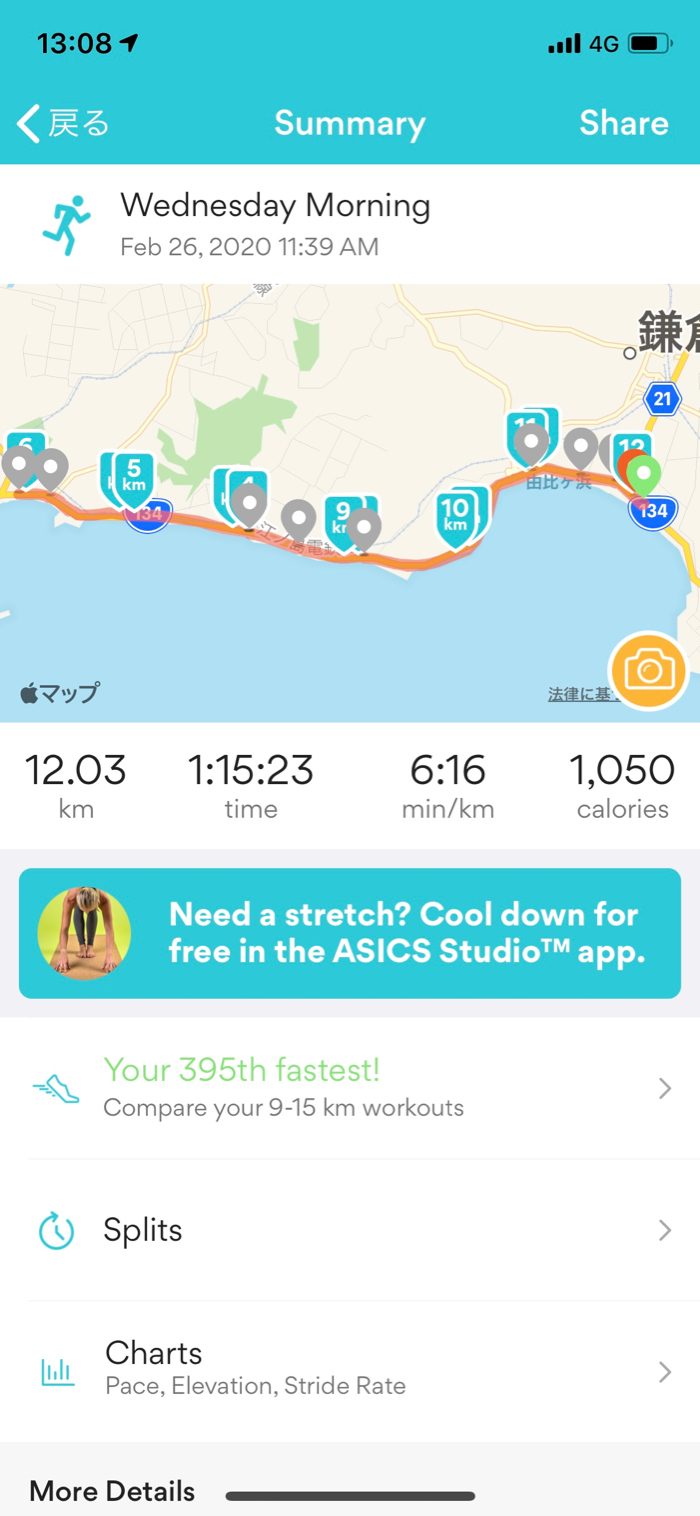Open the map's legal notice link
700x1516 pixels.
click(x=578, y=694)
